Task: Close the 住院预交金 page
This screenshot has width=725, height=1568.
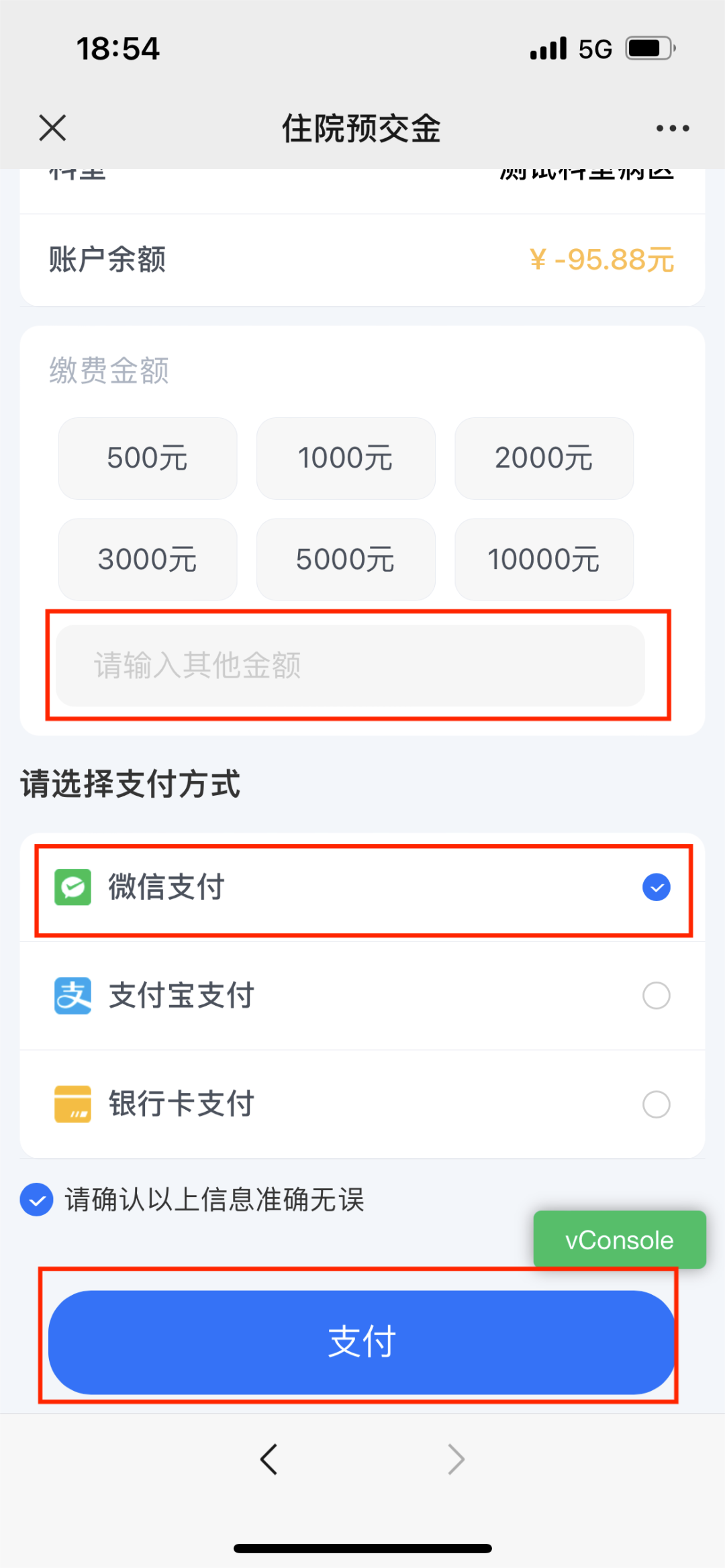Action: coord(52,127)
